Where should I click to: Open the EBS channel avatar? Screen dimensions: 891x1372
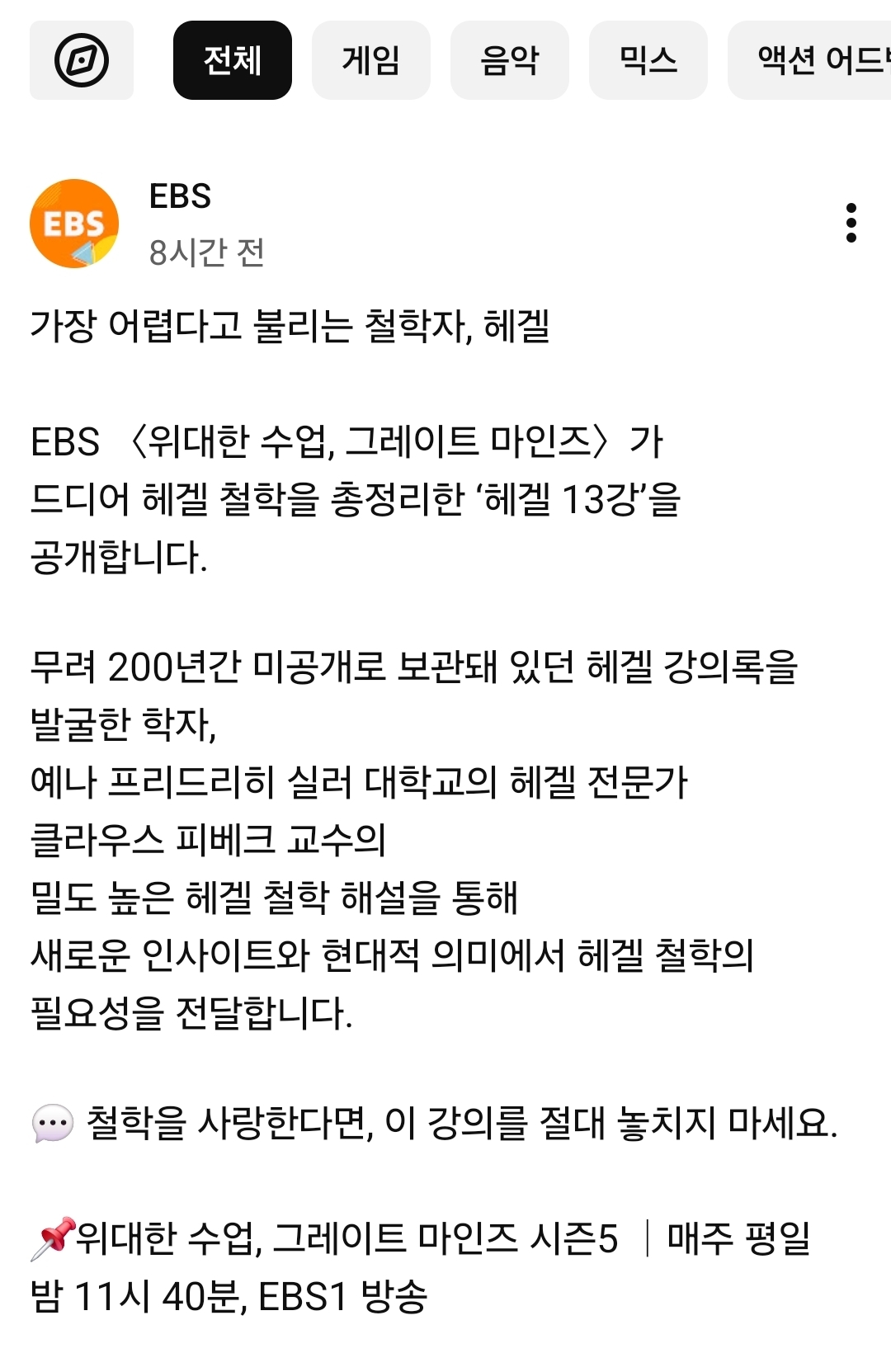pyautogui.click(x=74, y=224)
